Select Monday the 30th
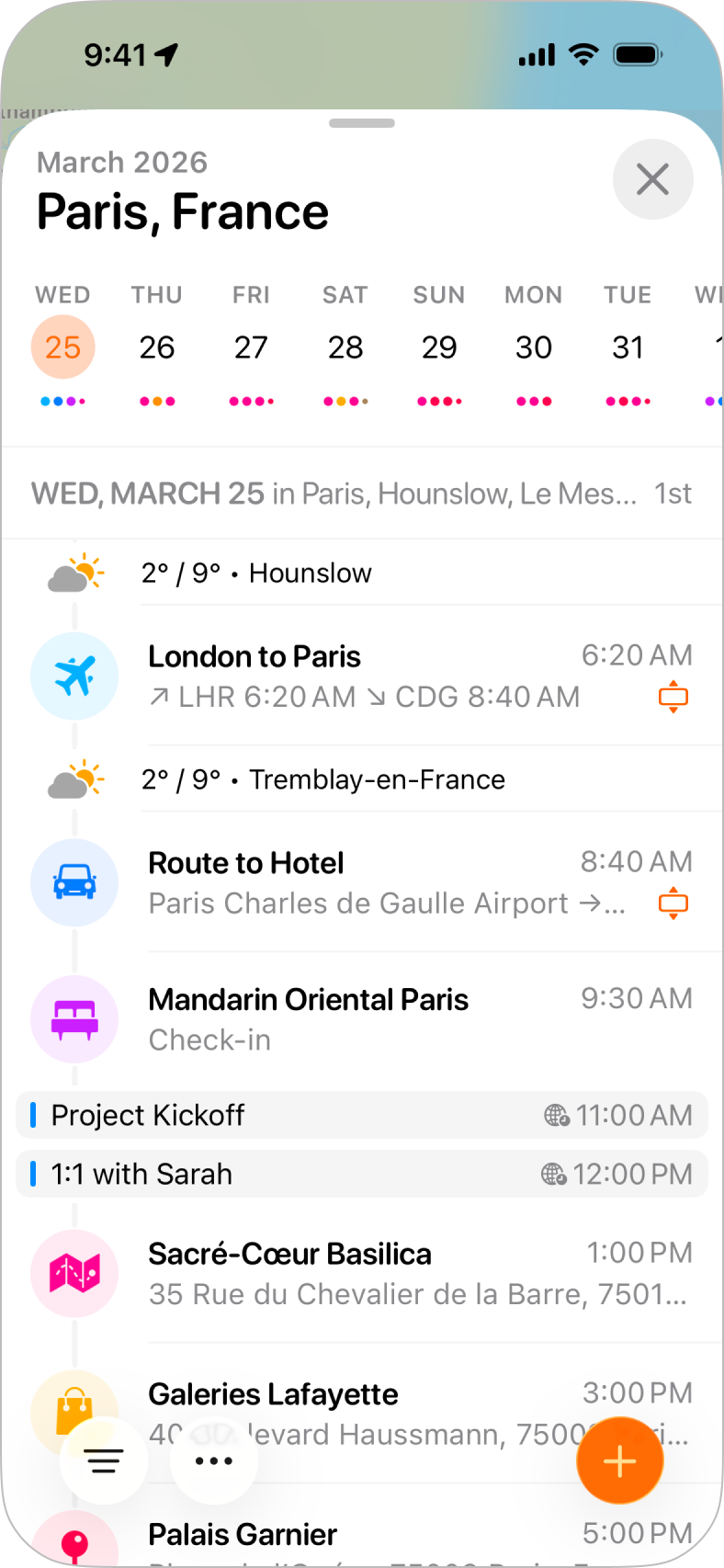Image resolution: width=724 pixels, height=1568 pixels. pos(533,347)
